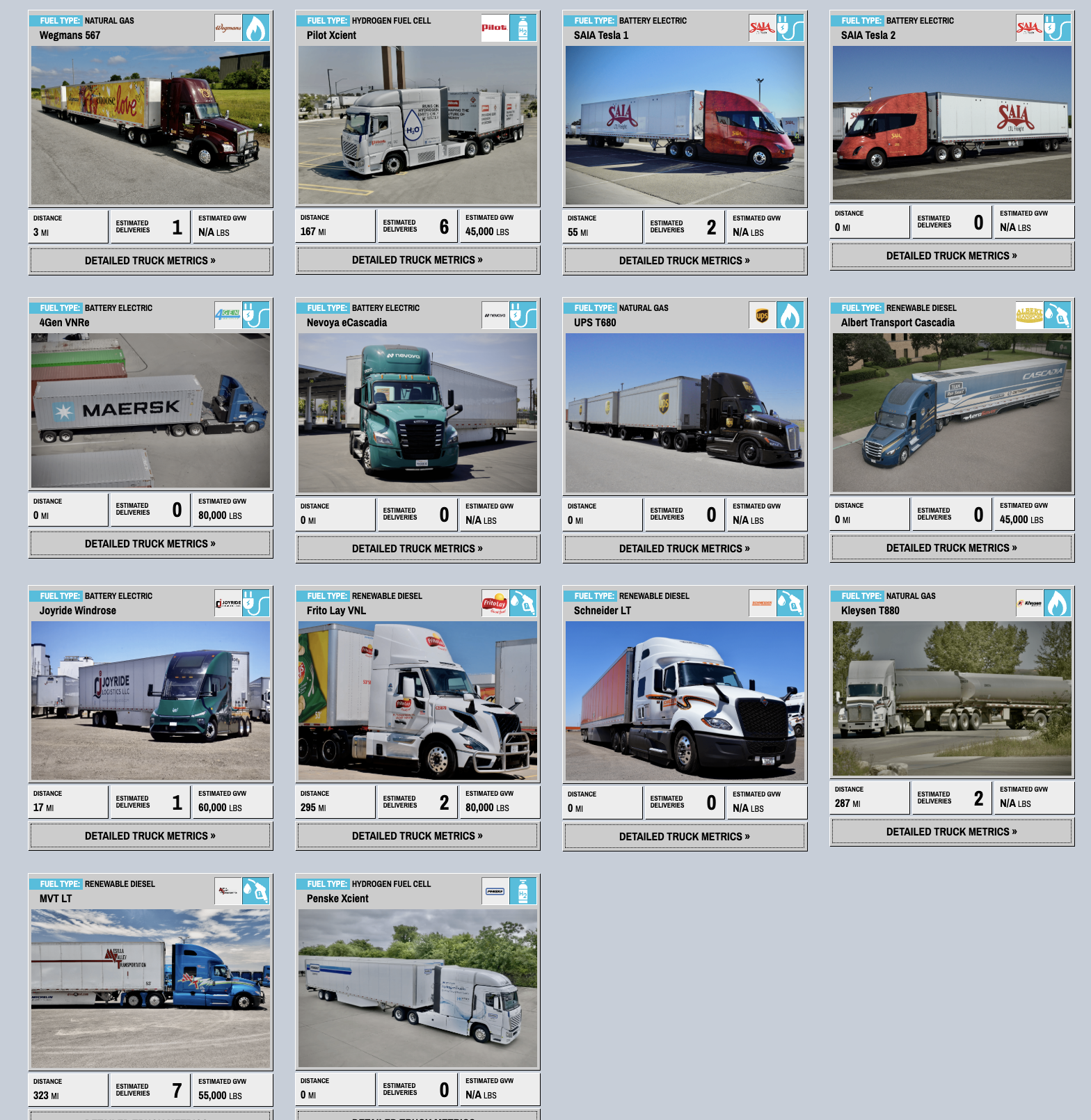Select the UPS T680 truck image

click(685, 413)
